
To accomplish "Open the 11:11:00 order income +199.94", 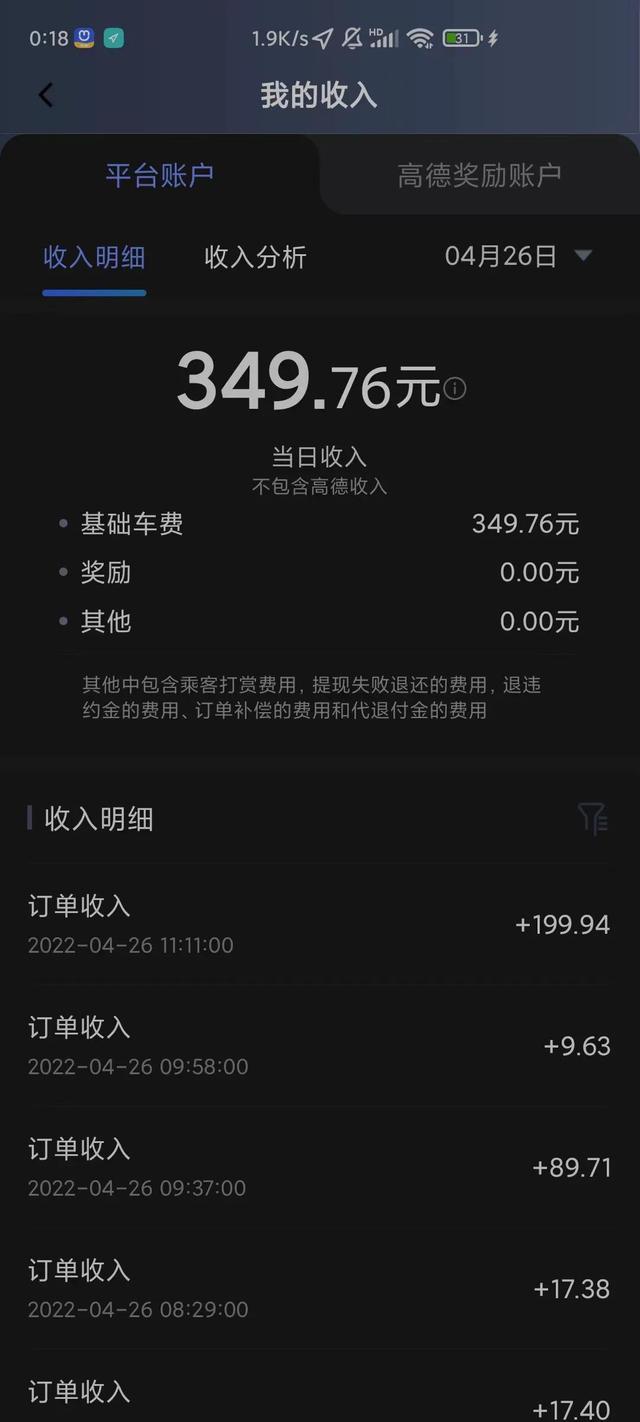I will (x=318, y=924).
